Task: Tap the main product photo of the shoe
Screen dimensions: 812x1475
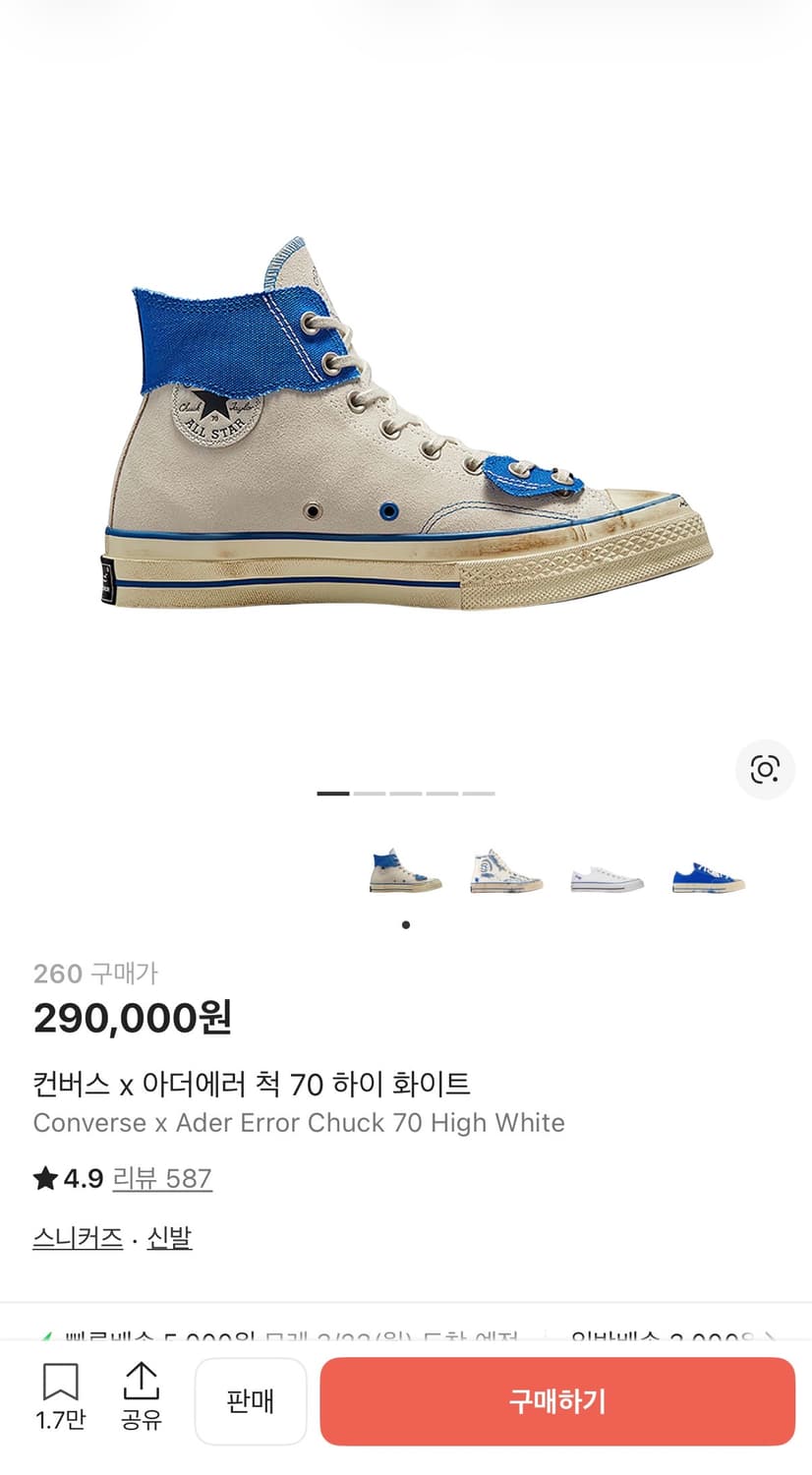Action: click(x=406, y=423)
